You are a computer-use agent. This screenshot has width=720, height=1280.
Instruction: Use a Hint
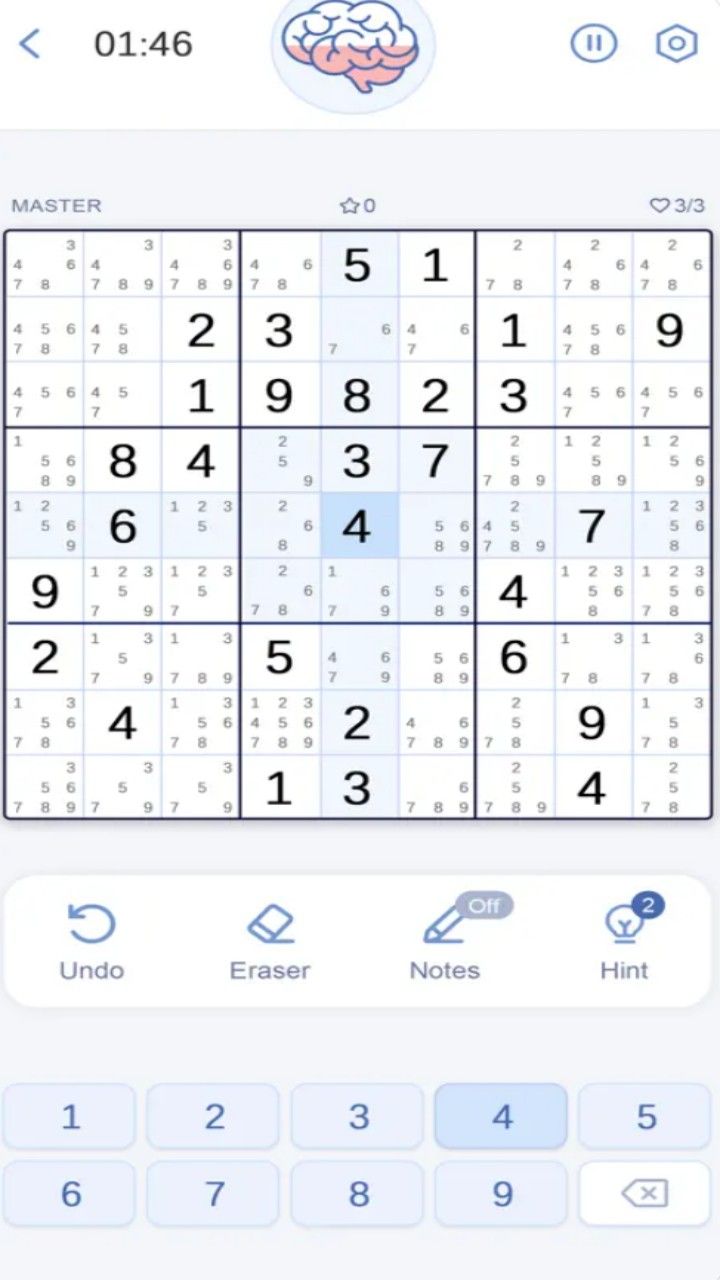[x=624, y=942]
